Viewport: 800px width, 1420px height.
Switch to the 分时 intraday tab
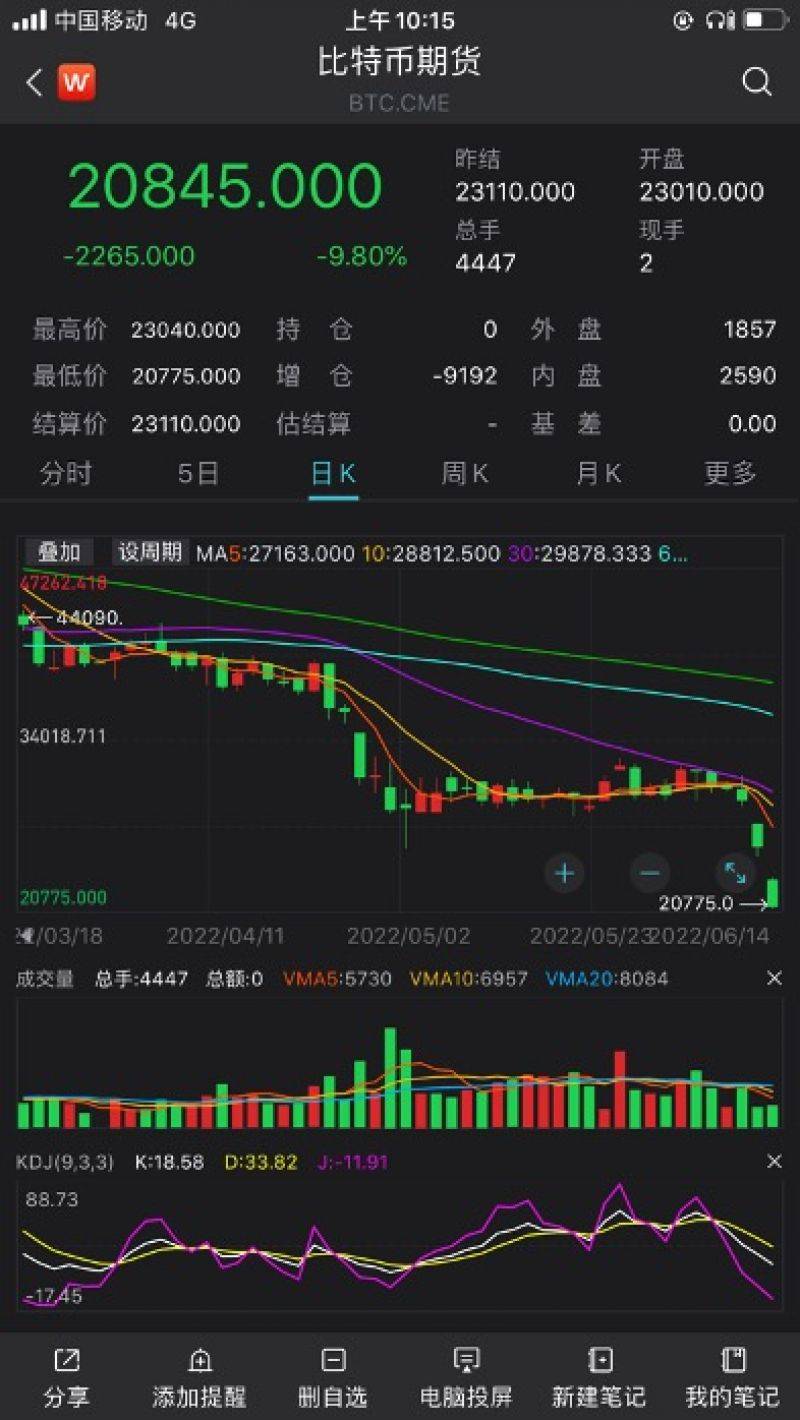(x=66, y=474)
